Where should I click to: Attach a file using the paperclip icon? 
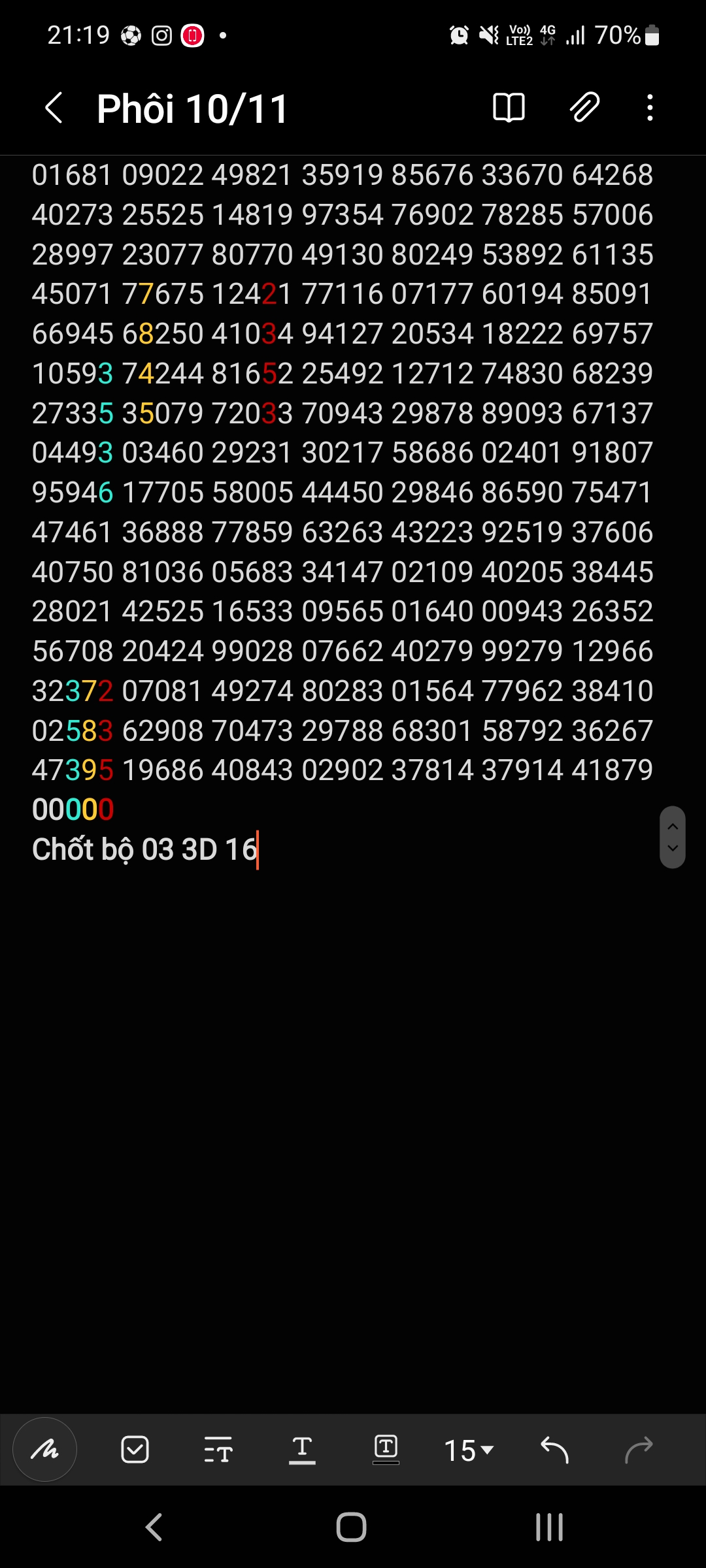[584, 108]
